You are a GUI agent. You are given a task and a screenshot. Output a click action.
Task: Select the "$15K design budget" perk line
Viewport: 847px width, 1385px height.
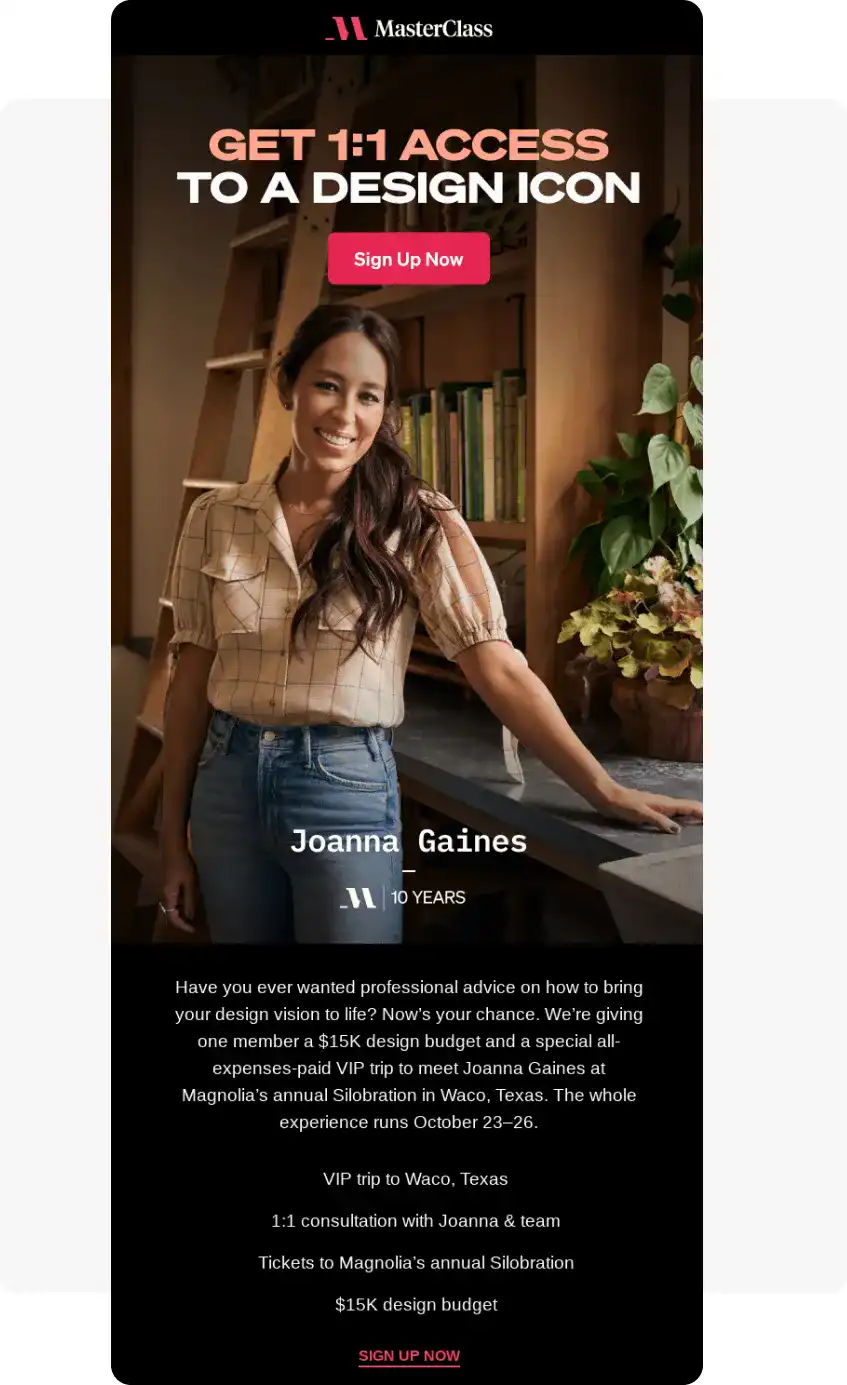point(416,1305)
